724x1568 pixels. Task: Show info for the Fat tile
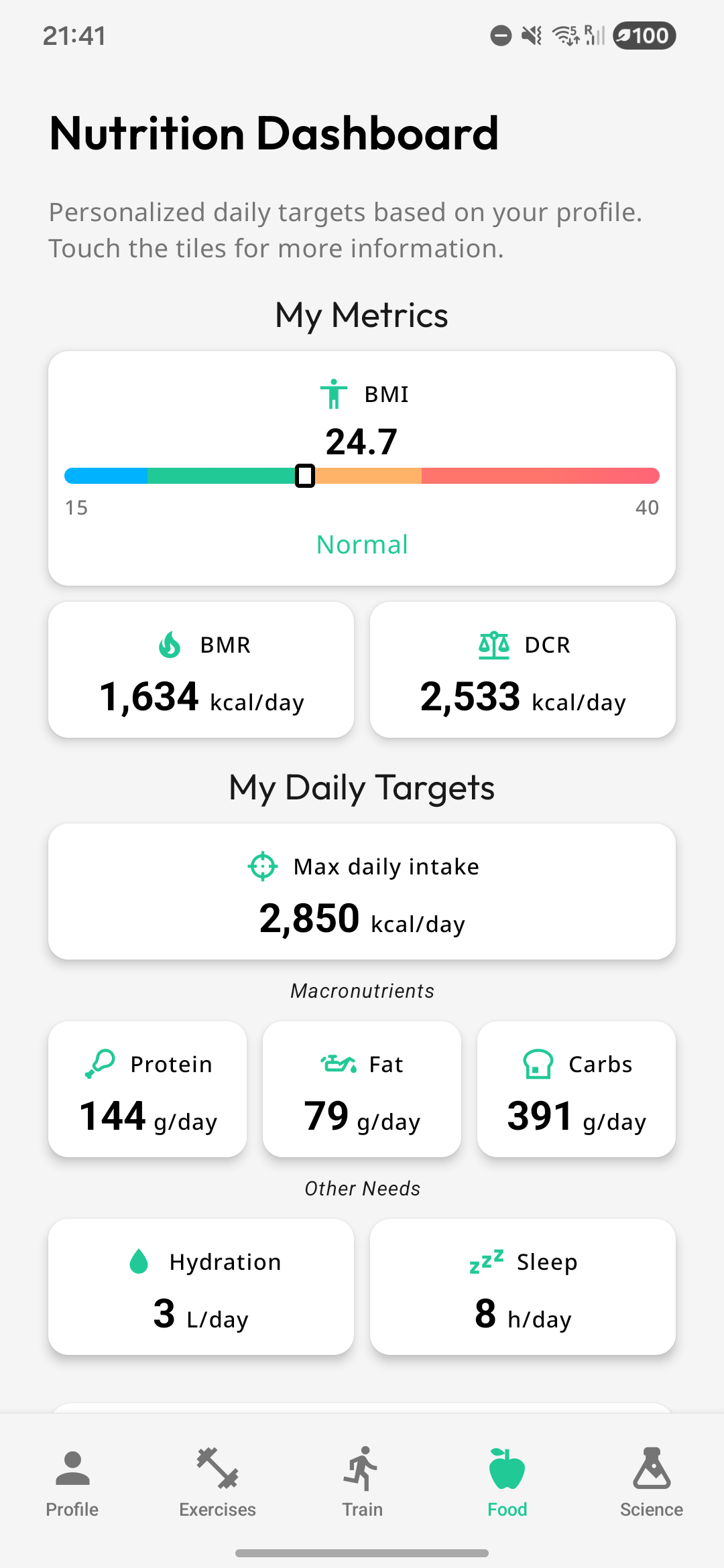pyautogui.click(x=362, y=1089)
